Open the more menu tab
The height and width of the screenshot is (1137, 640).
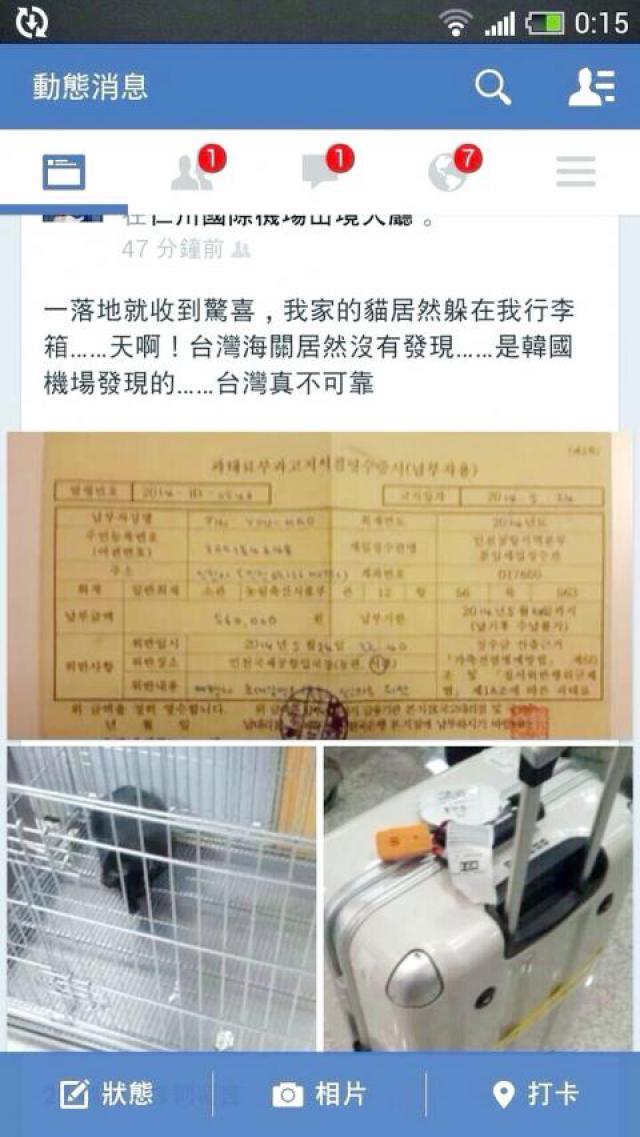pyautogui.click(x=576, y=172)
